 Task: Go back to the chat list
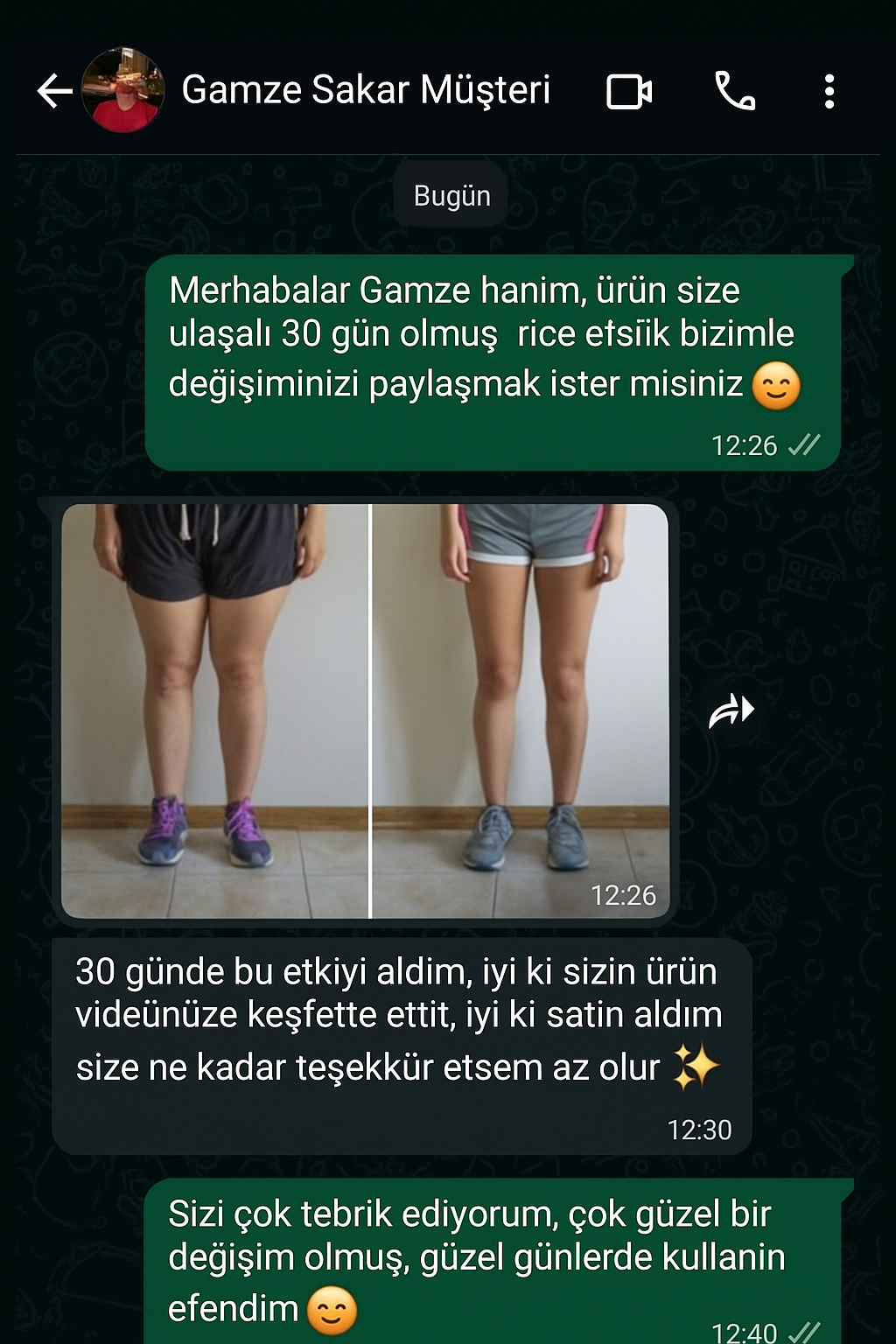click(x=54, y=91)
